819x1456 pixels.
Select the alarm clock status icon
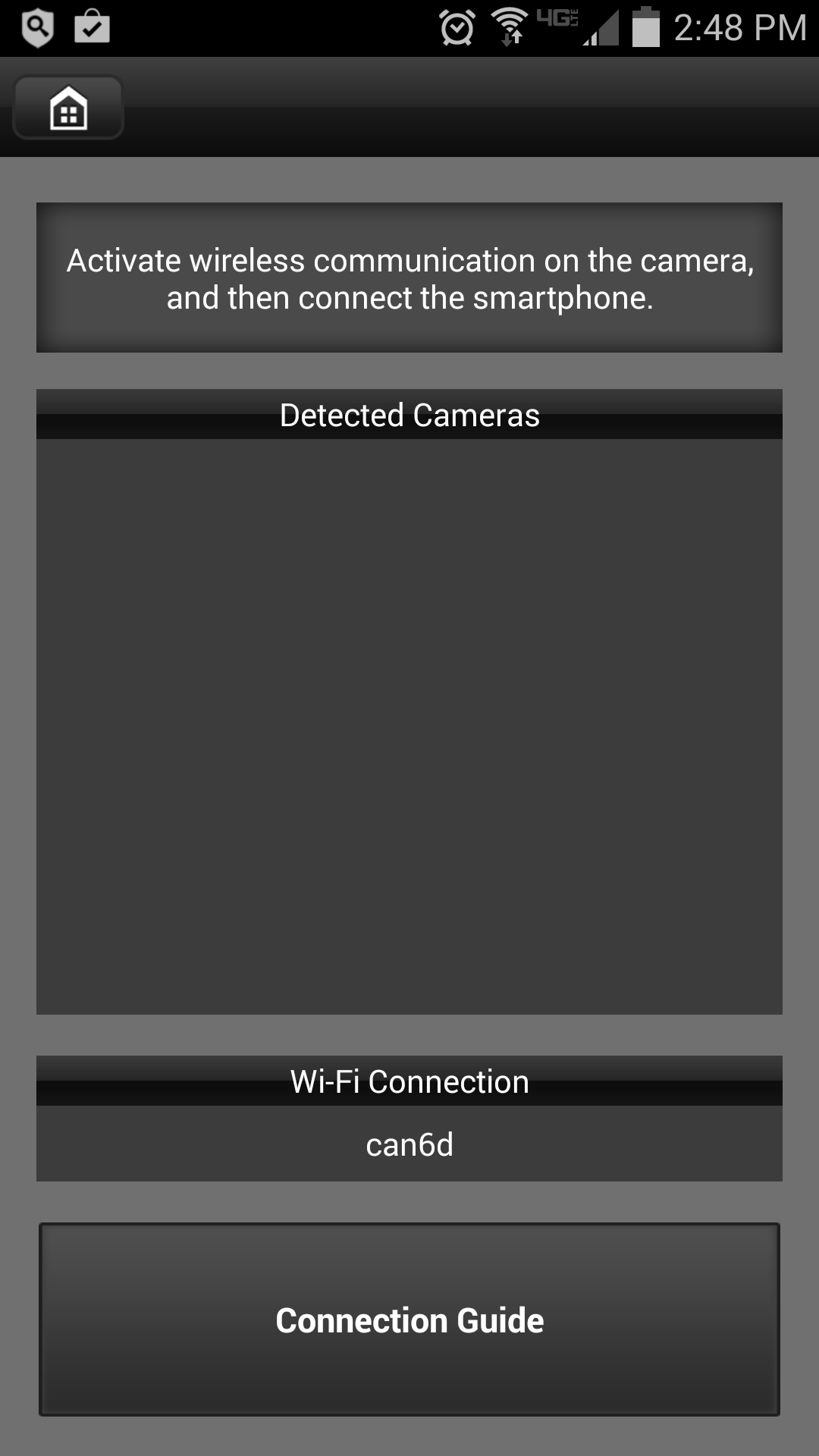click(x=456, y=25)
